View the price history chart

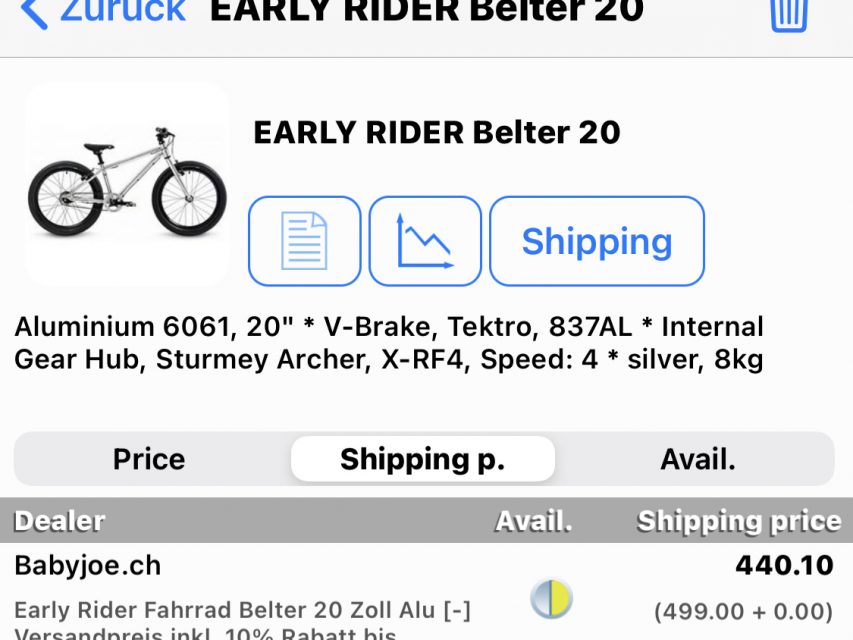[x=425, y=241]
